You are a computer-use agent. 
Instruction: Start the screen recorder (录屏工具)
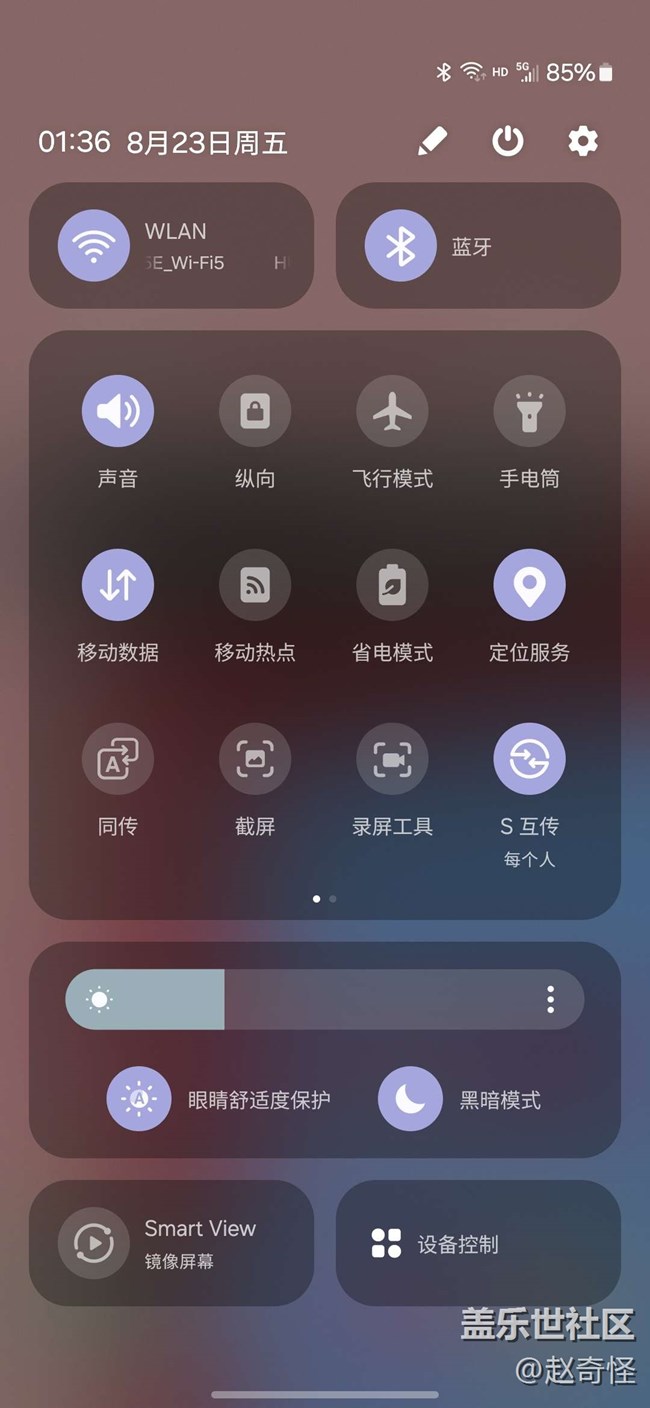pos(392,759)
